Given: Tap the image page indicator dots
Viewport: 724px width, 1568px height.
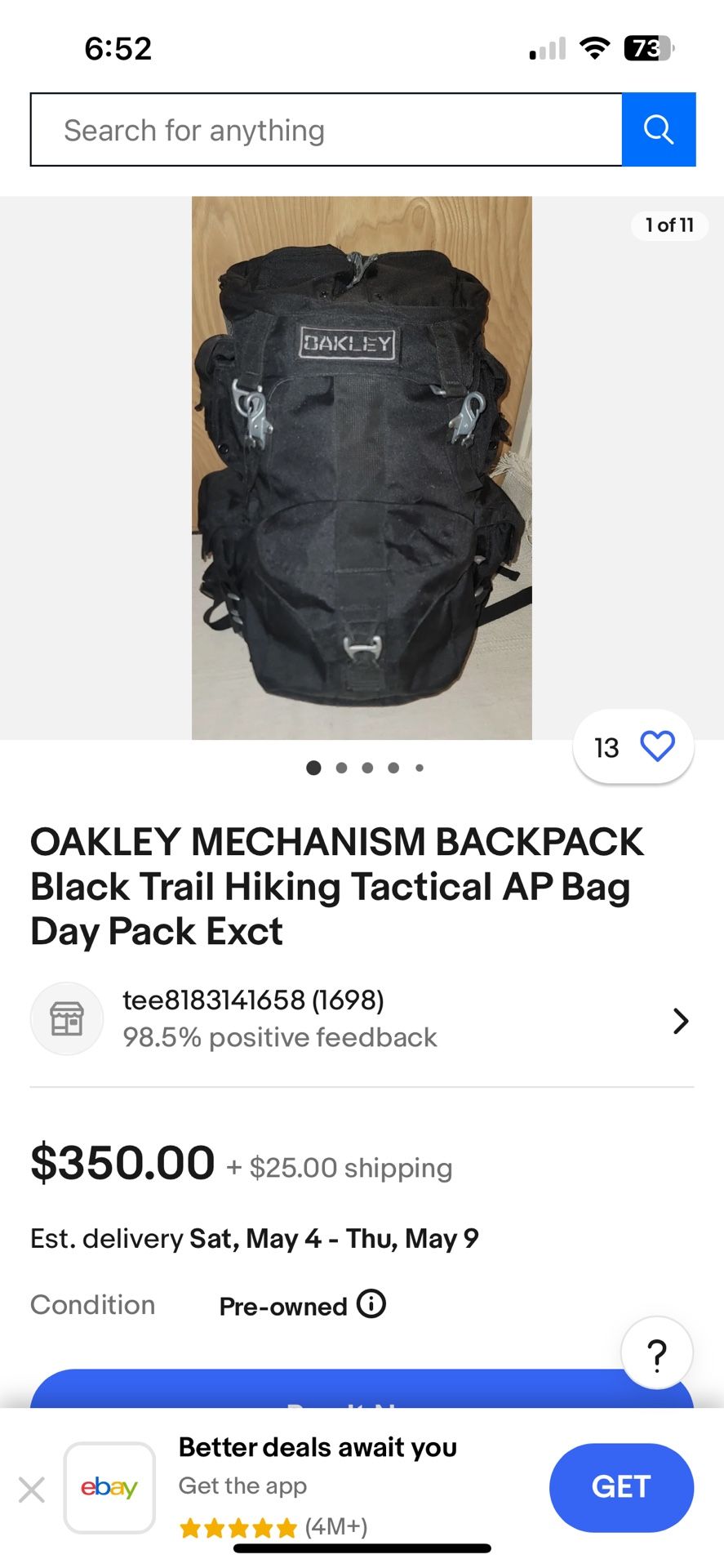Looking at the screenshot, I should click(x=364, y=768).
